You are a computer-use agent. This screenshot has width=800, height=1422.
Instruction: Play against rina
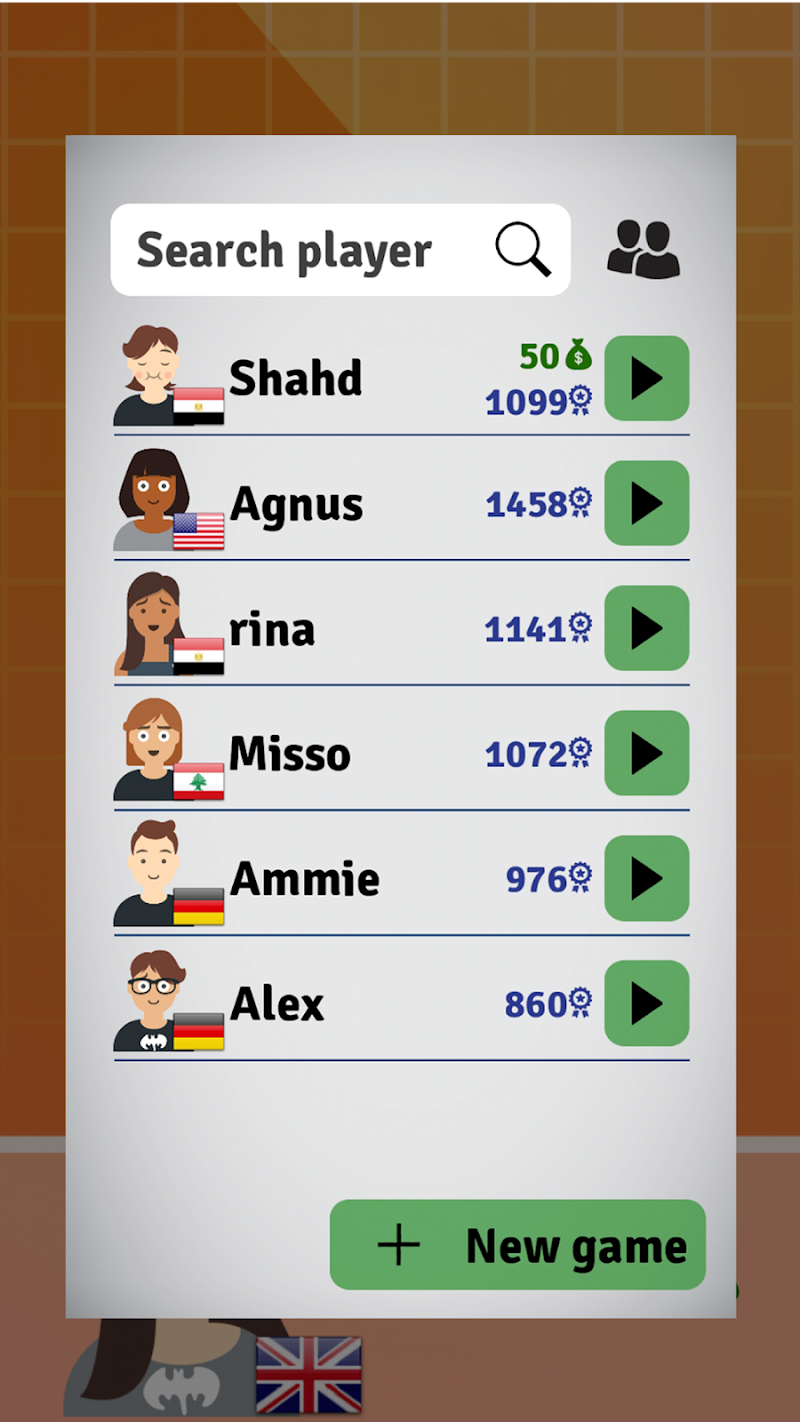646,628
